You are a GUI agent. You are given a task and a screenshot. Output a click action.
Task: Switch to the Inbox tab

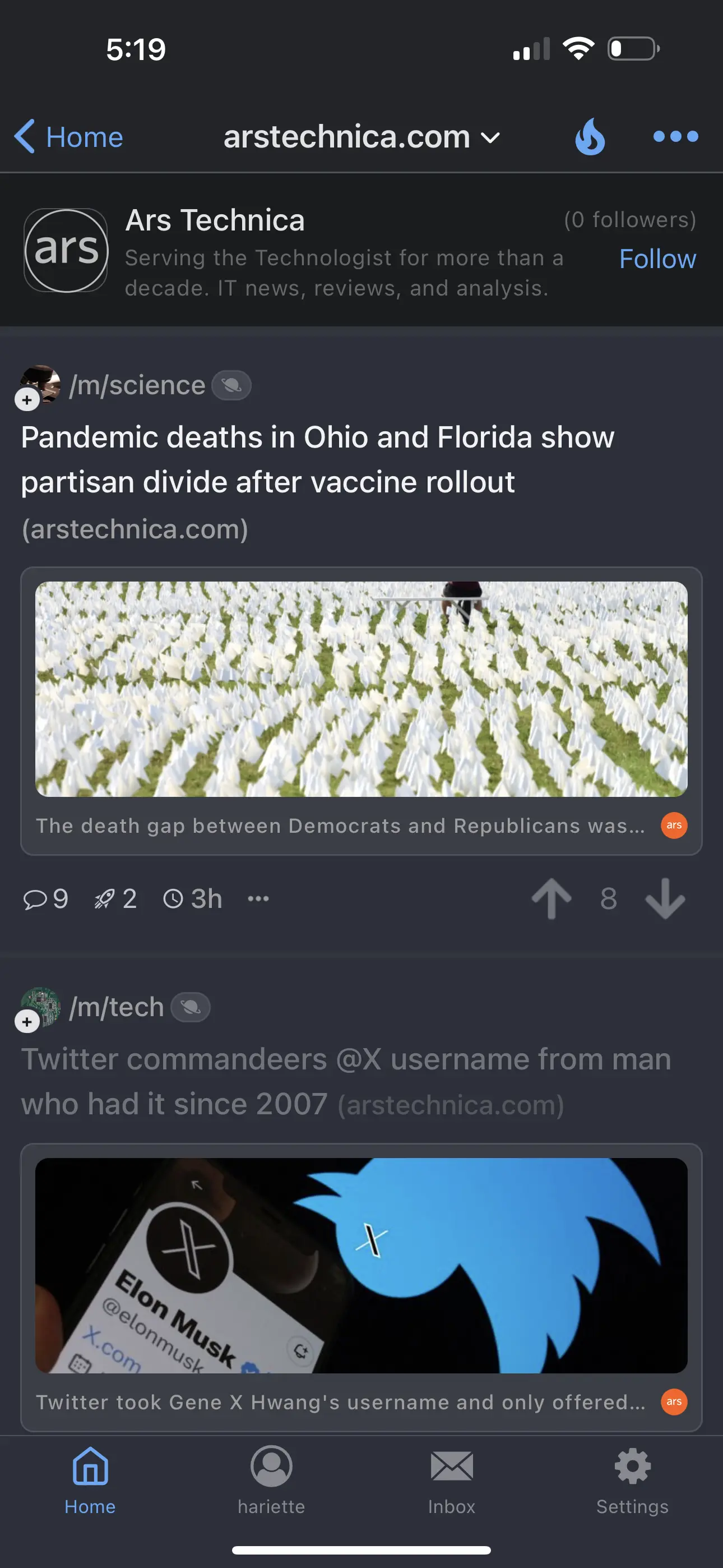pos(452,1481)
